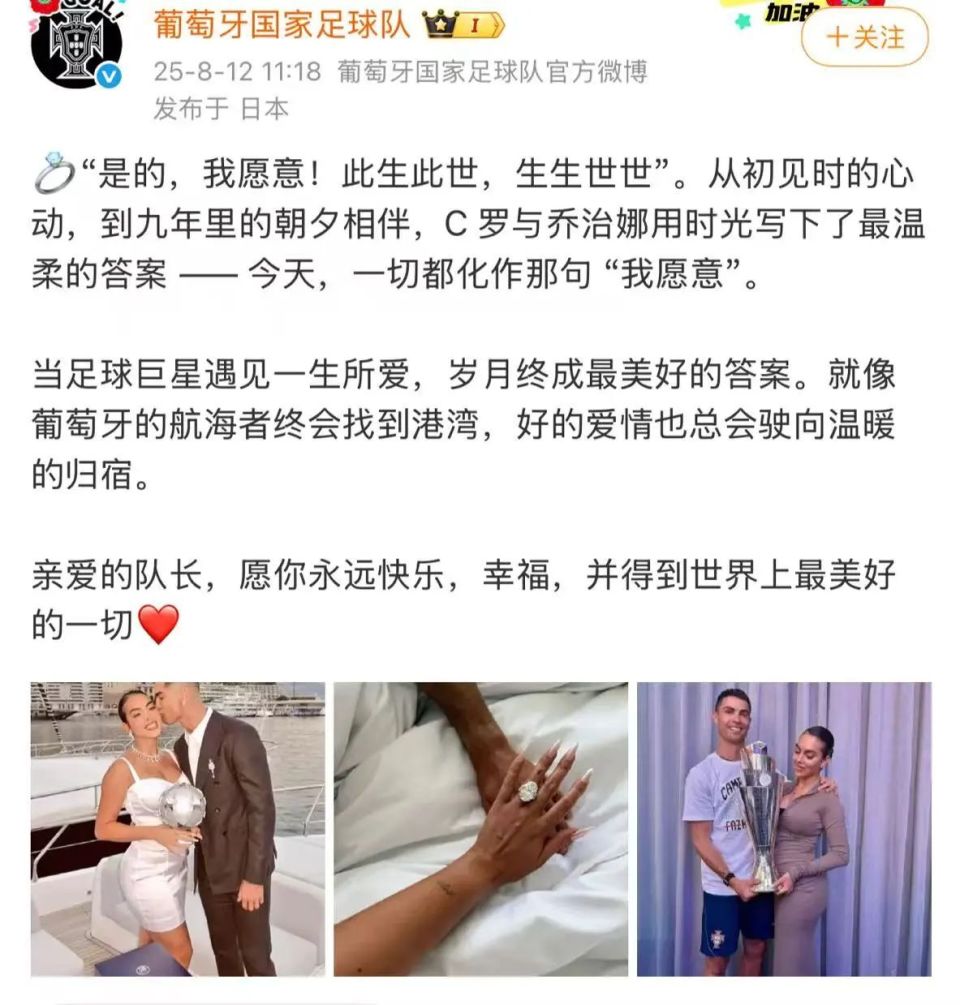Open the 葡萄牙国家足球队 account name link
This screenshot has width=960, height=1005.
tap(281, 24)
